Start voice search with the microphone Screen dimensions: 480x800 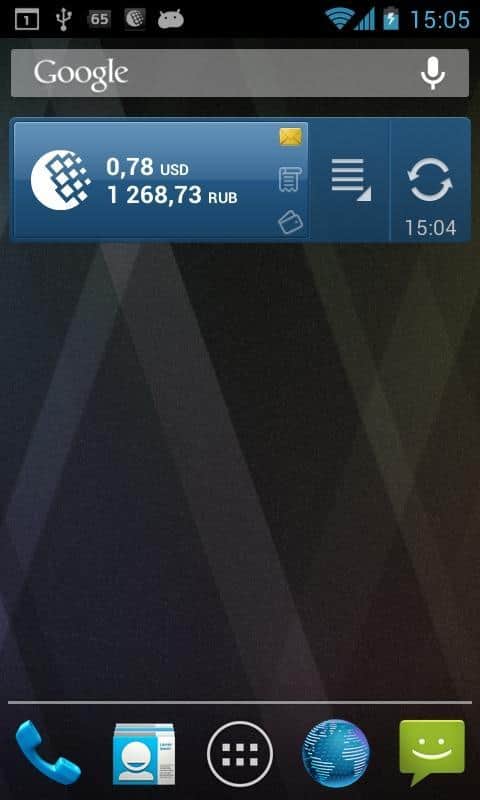pyautogui.click(x=433, y=73)
